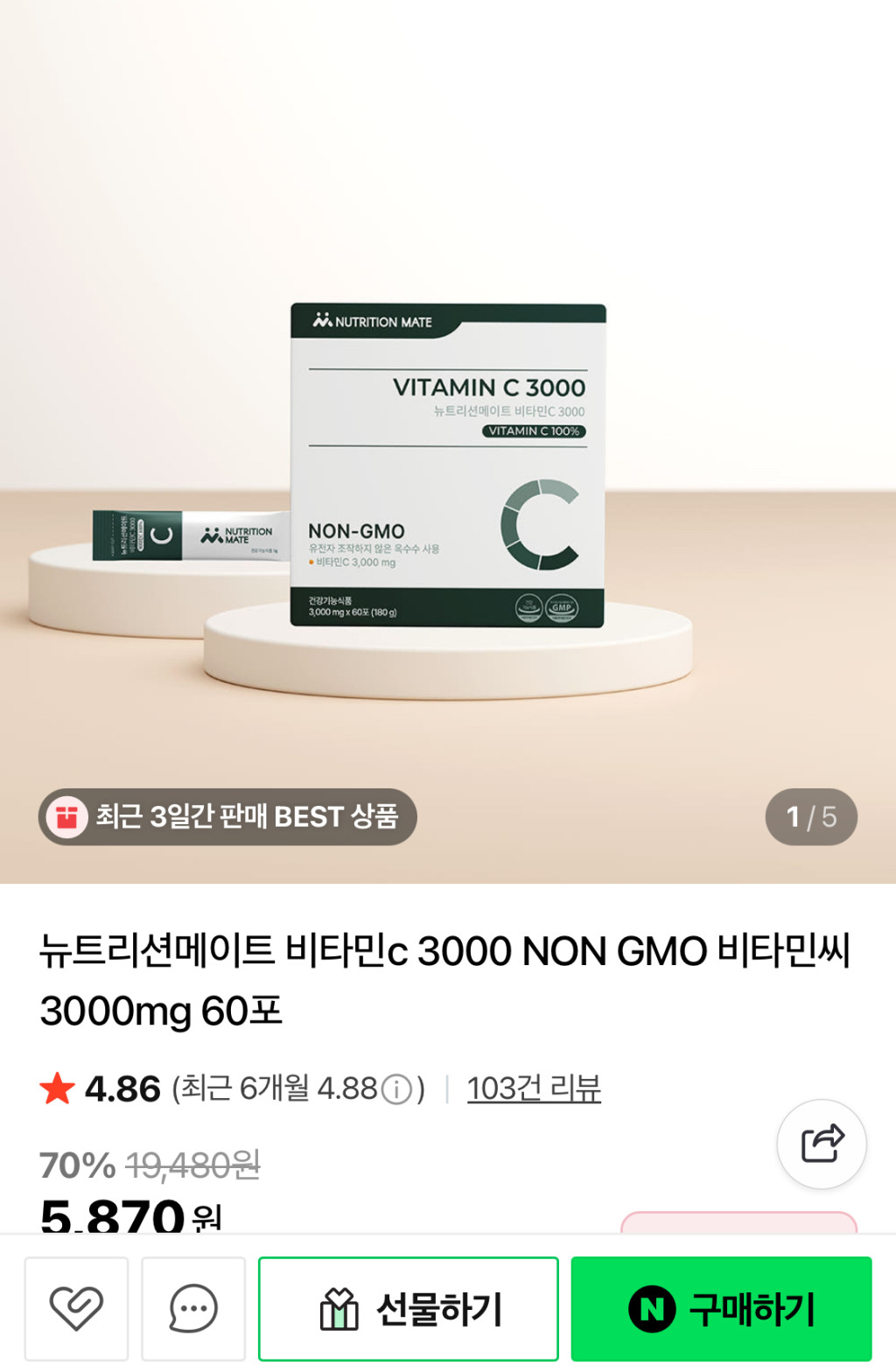
Task: Tap the 구매하기 purchase button
Action: point(721,1308)
